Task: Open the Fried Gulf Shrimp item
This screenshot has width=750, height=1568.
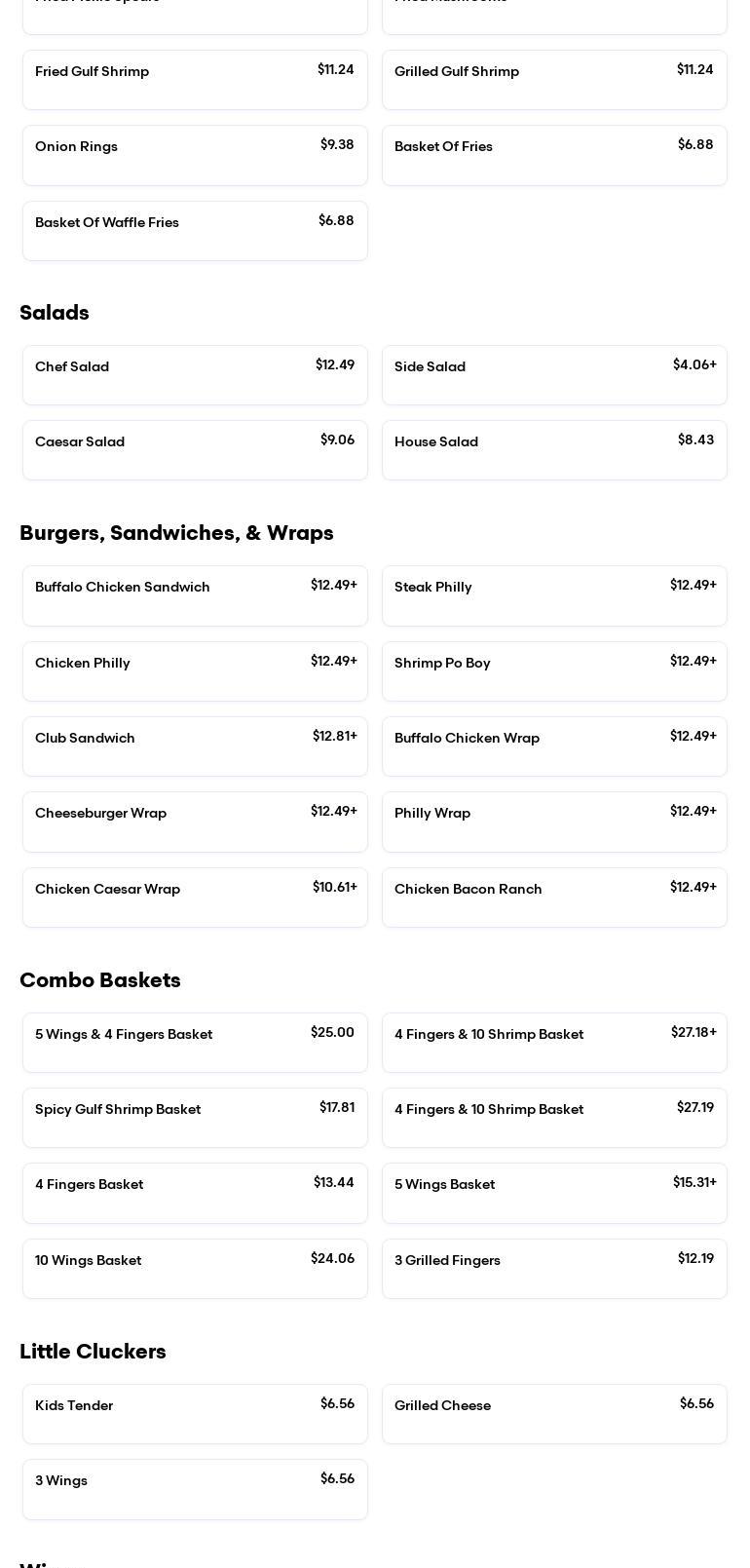Action: pyautogui.click(x=195, y=80)
